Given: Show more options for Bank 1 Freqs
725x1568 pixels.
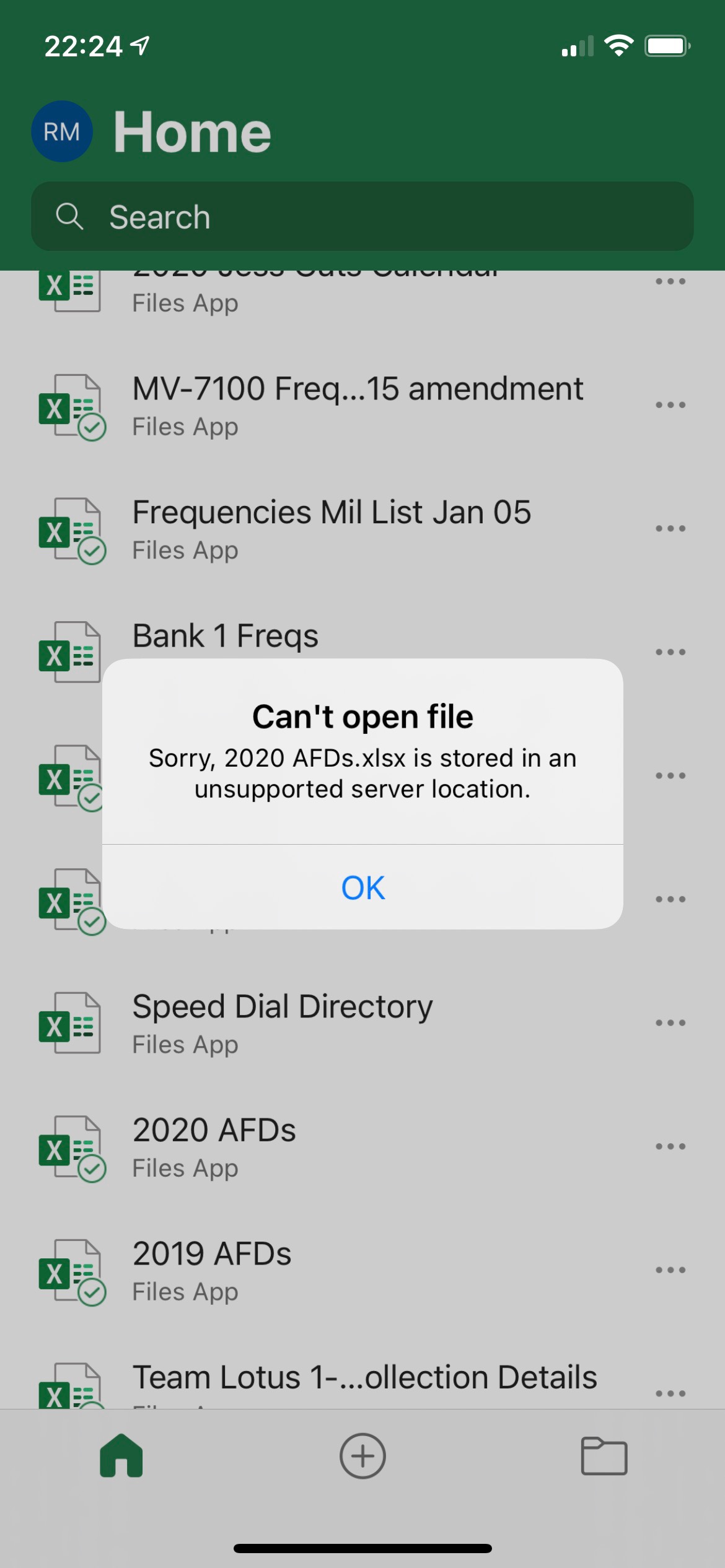Looking at the screenshot, I should (670, 652).
